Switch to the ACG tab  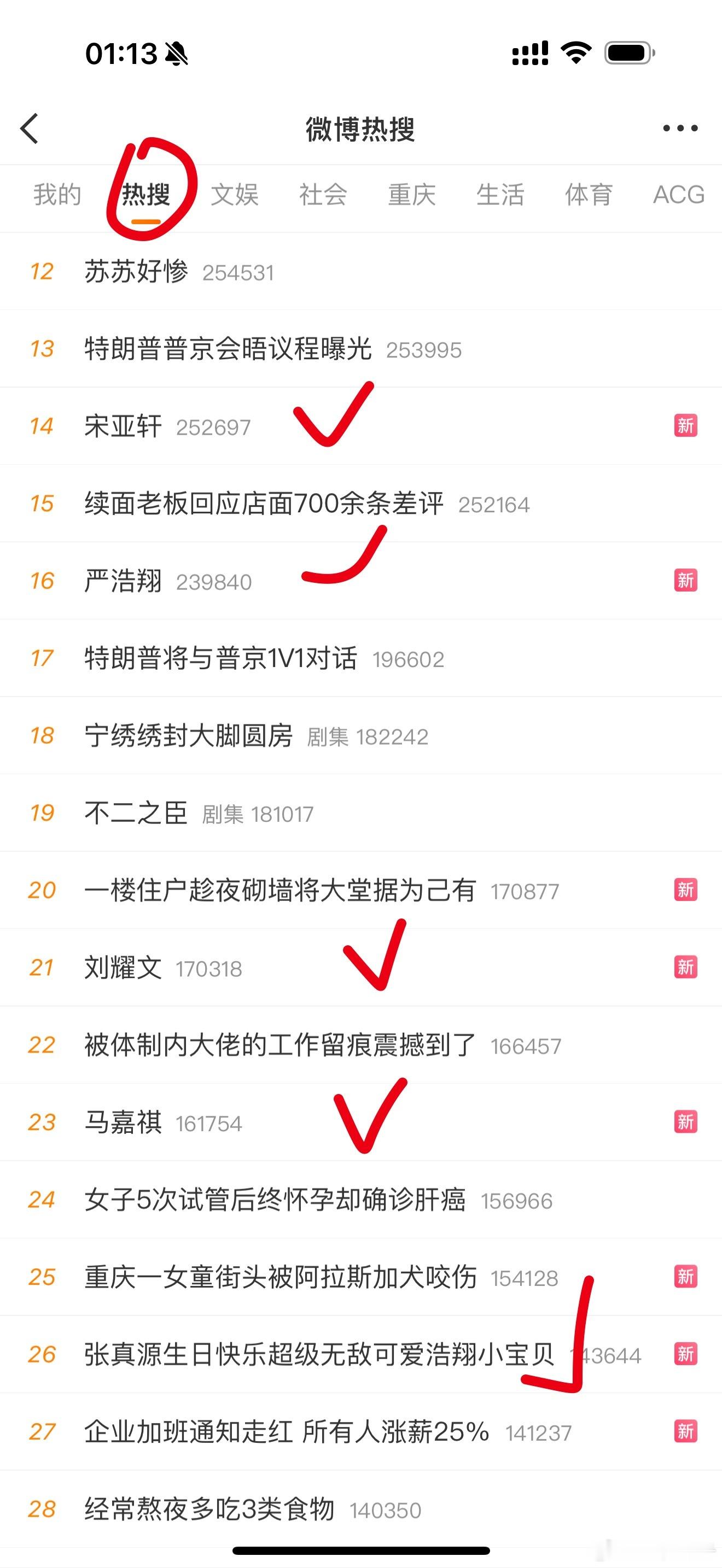point(678,195)
